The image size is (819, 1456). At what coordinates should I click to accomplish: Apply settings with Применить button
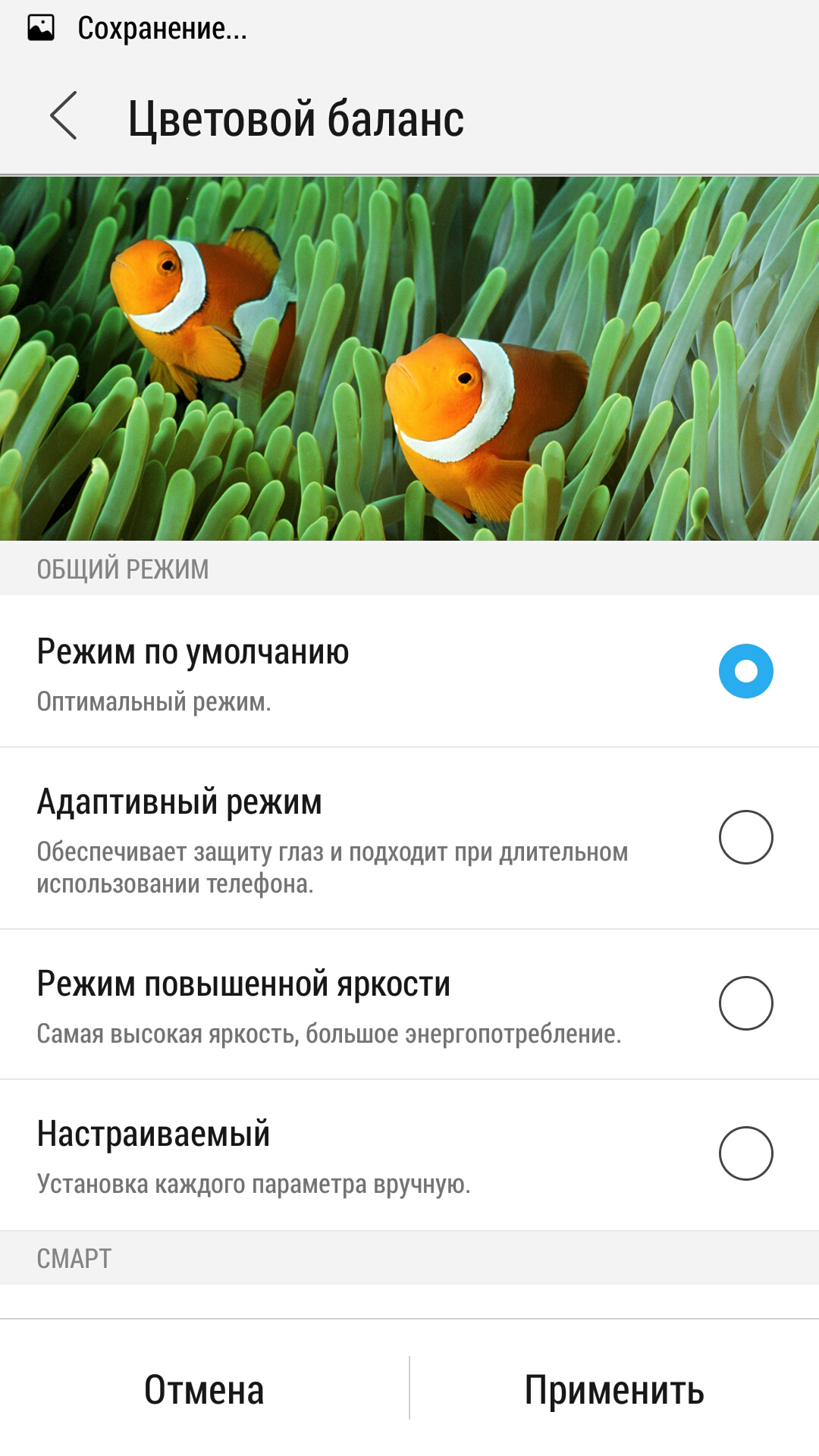(x=614, y=1389)
